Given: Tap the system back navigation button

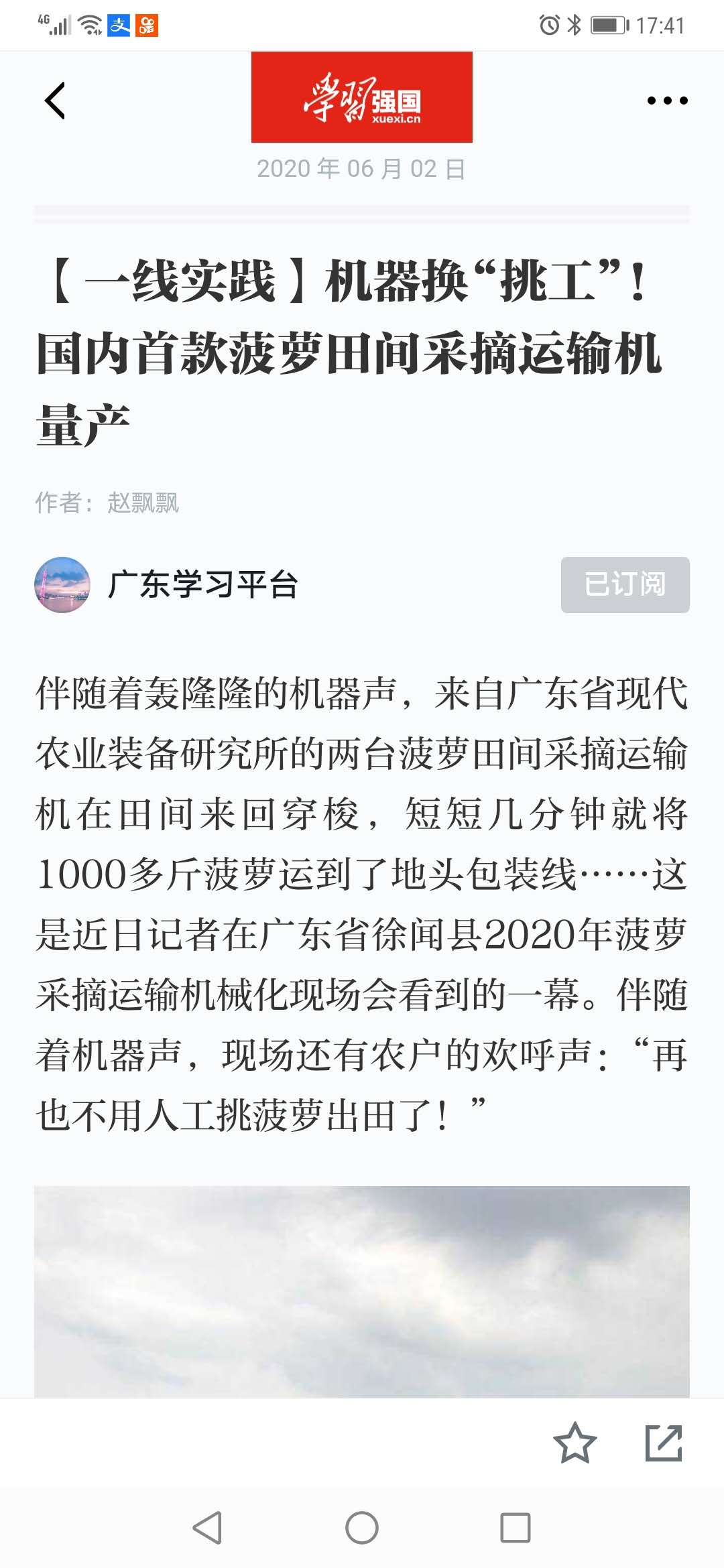Looking at the screenshot, I should 207,1527.
